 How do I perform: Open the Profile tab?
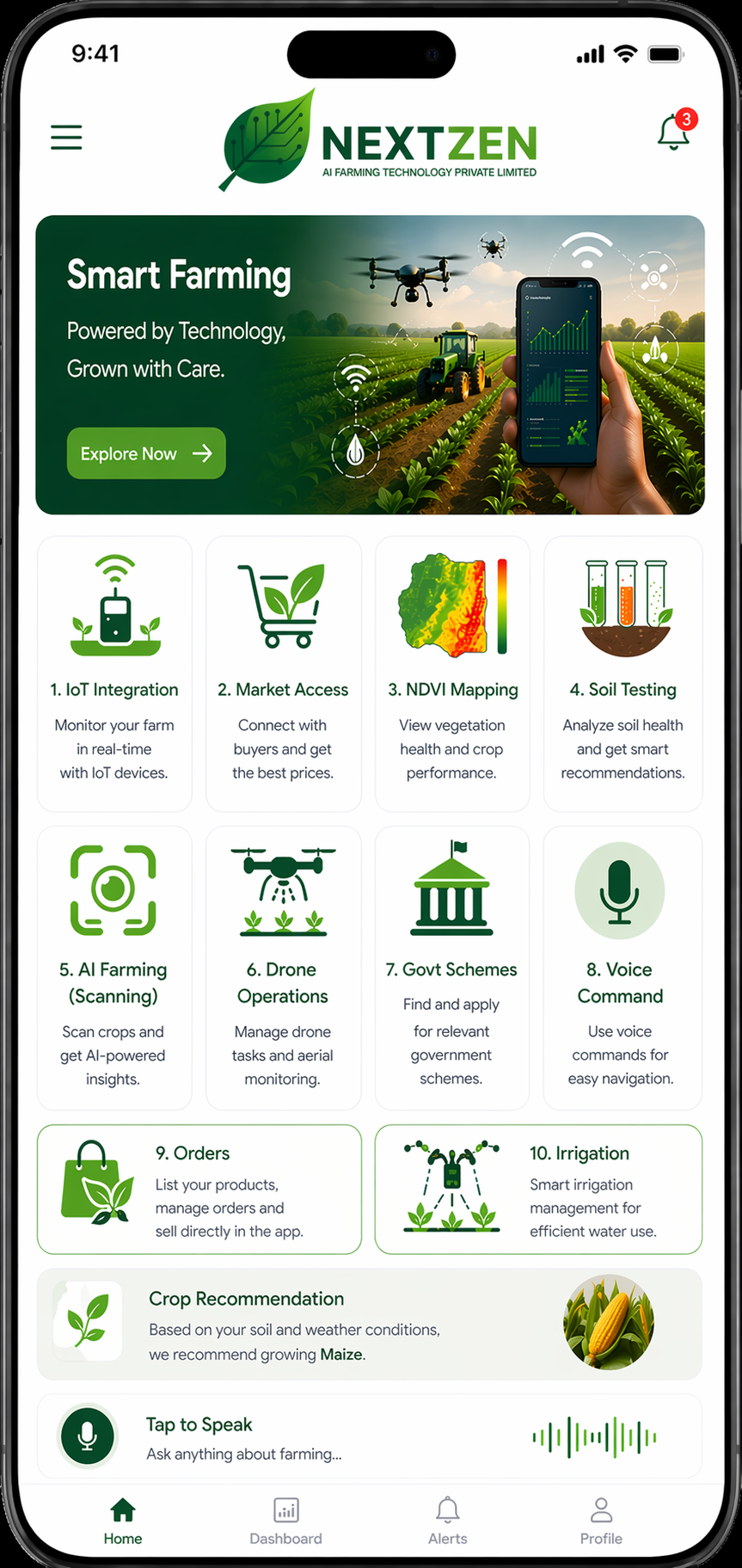click(601, 1522)
